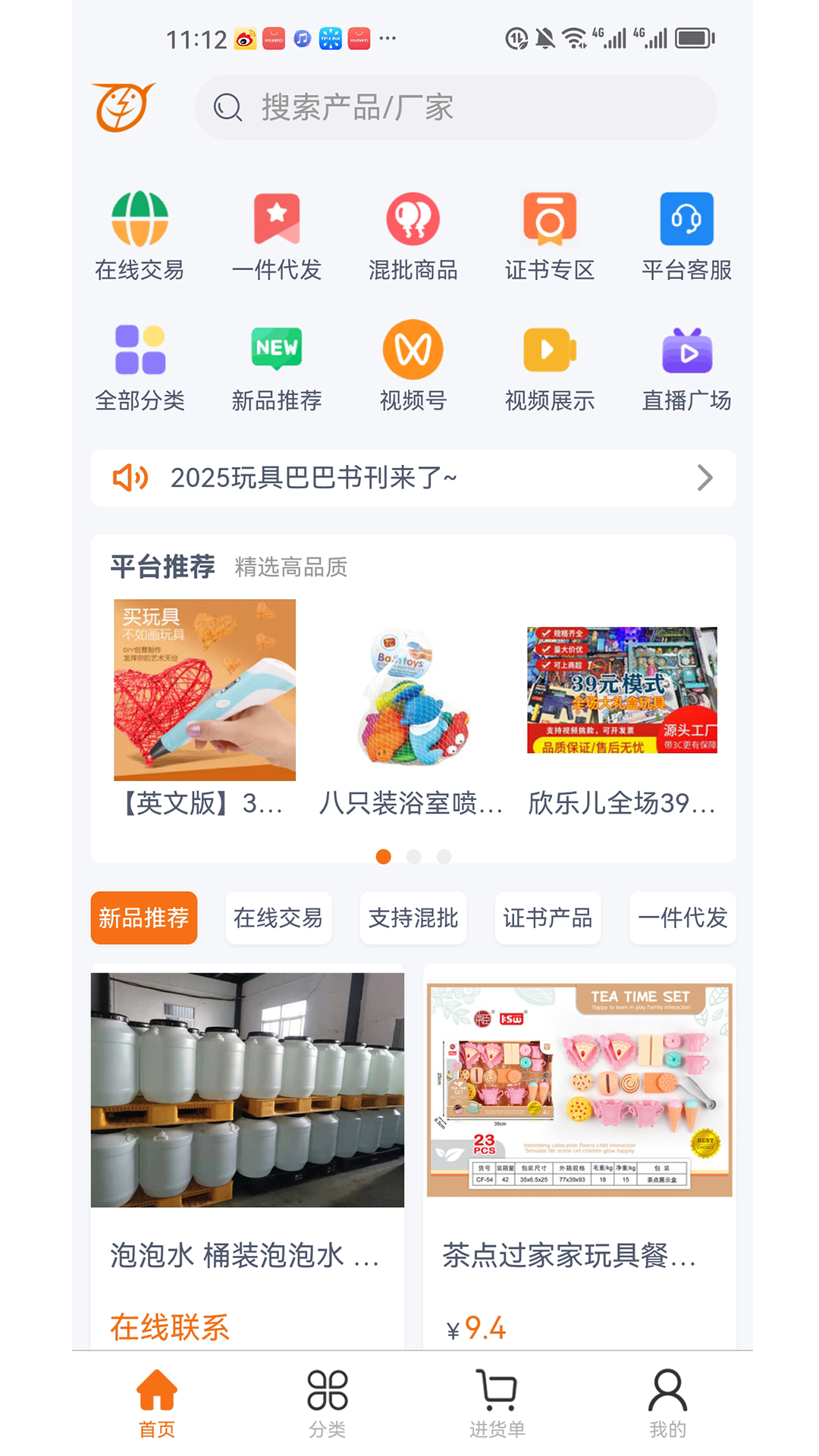Image resolution: width=819 pixels, height=1456 pixels.
Task: Toggle the 支持混批 filter chip
Action: point(413,918)
